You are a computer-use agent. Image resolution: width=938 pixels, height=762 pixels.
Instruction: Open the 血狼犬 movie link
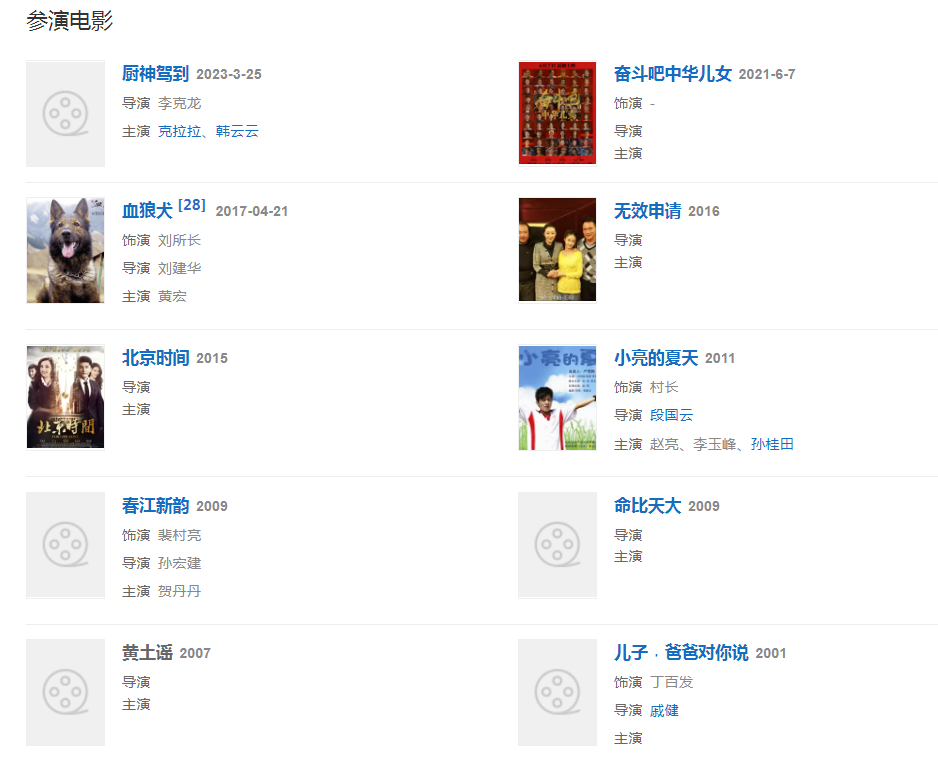[147, 211]
